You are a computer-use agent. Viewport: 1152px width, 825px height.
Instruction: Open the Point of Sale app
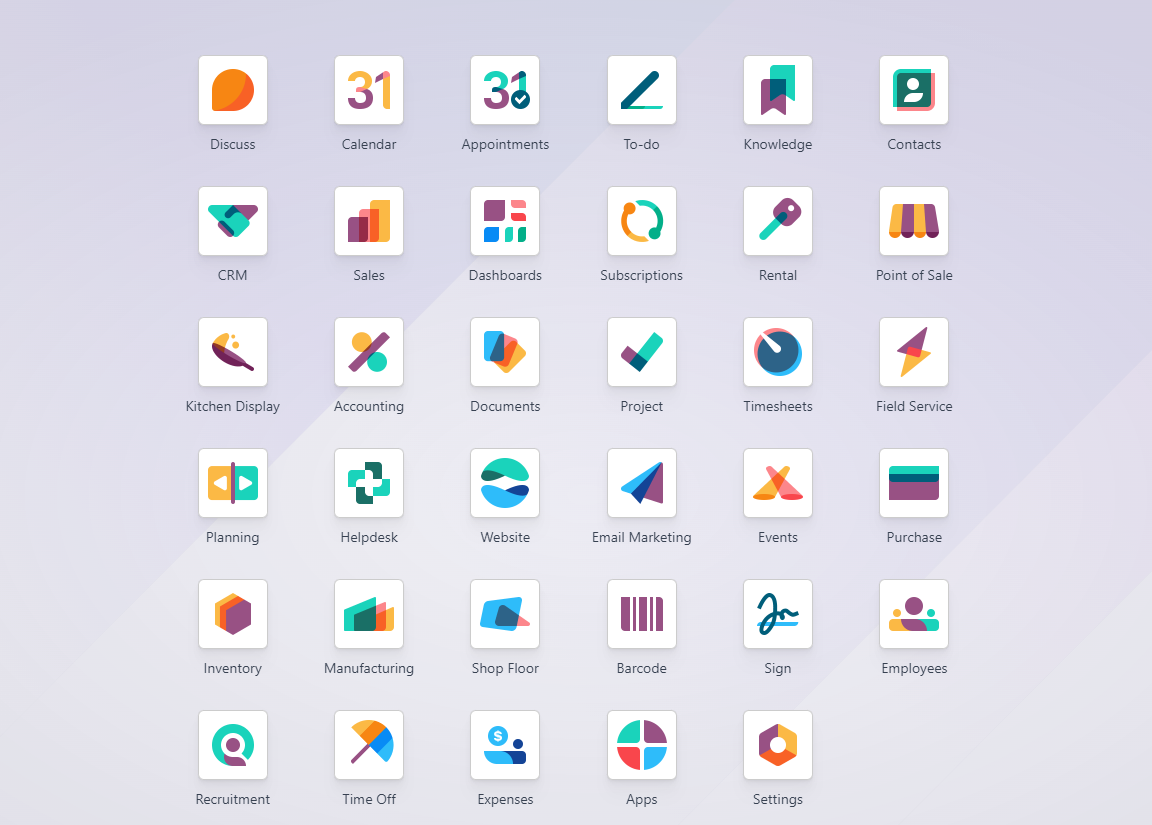click(914, 221)
